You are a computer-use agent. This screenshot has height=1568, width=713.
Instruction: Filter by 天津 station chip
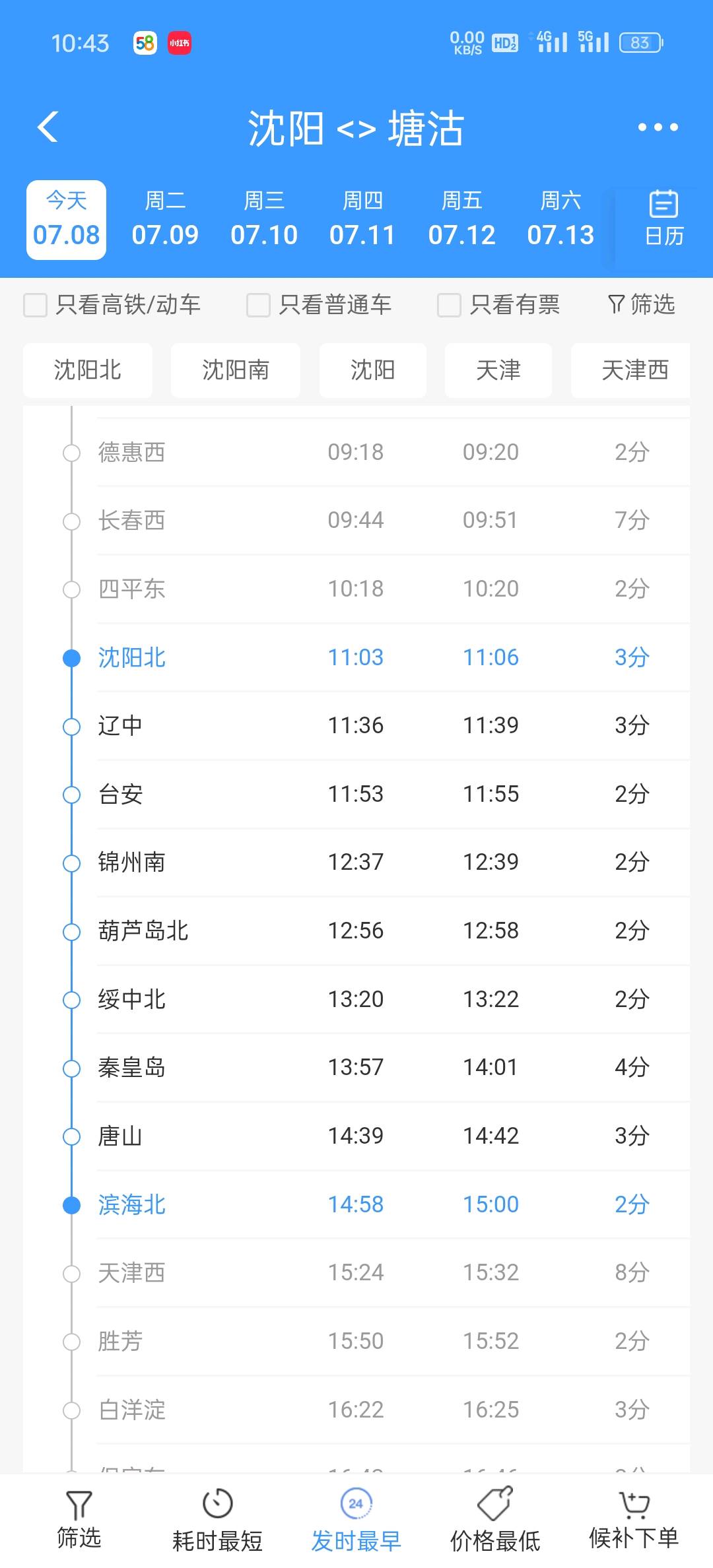point(498,370)
